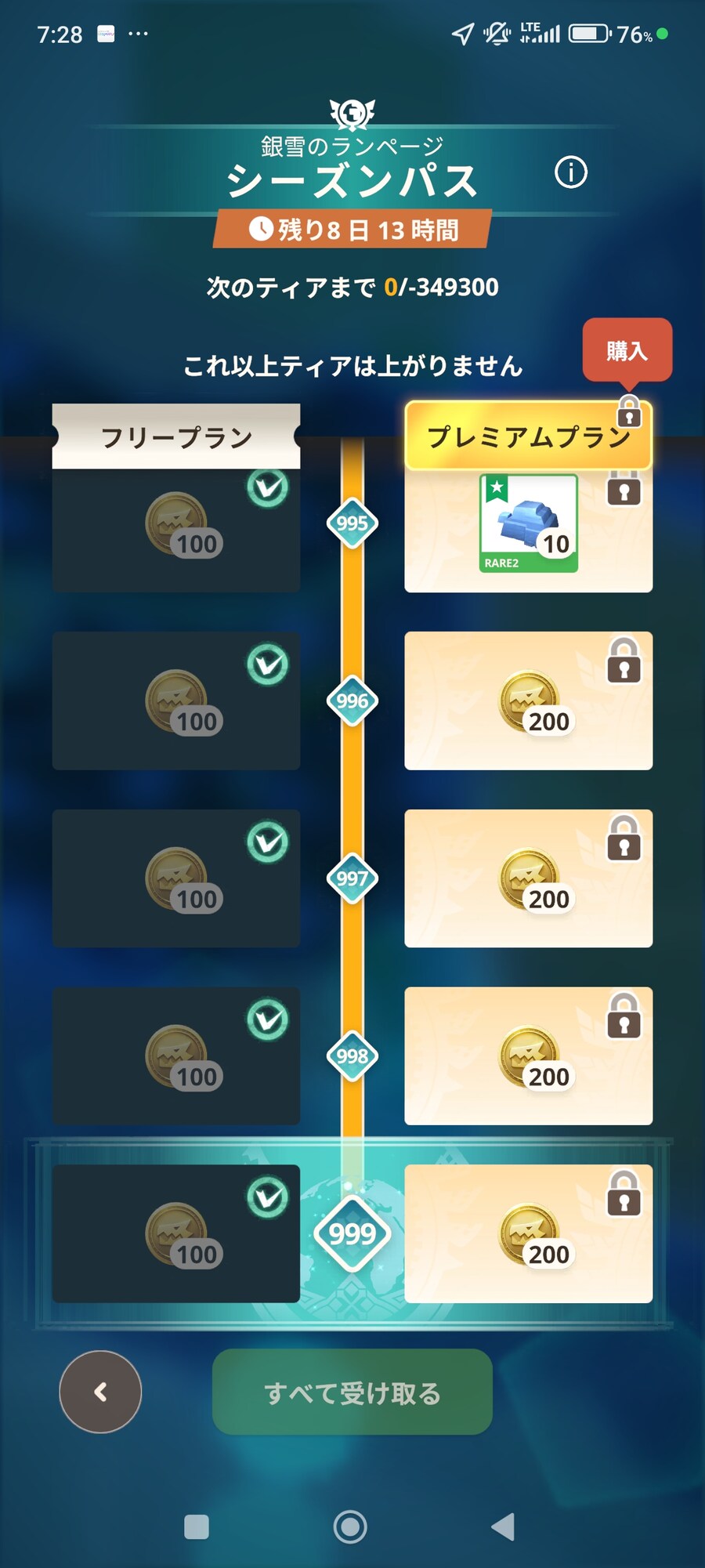Viewport: 705px width, 1568px height.
Task: Tap the 購入 purchase bubble
Action: pyautogui.click(x=627, y=350)
